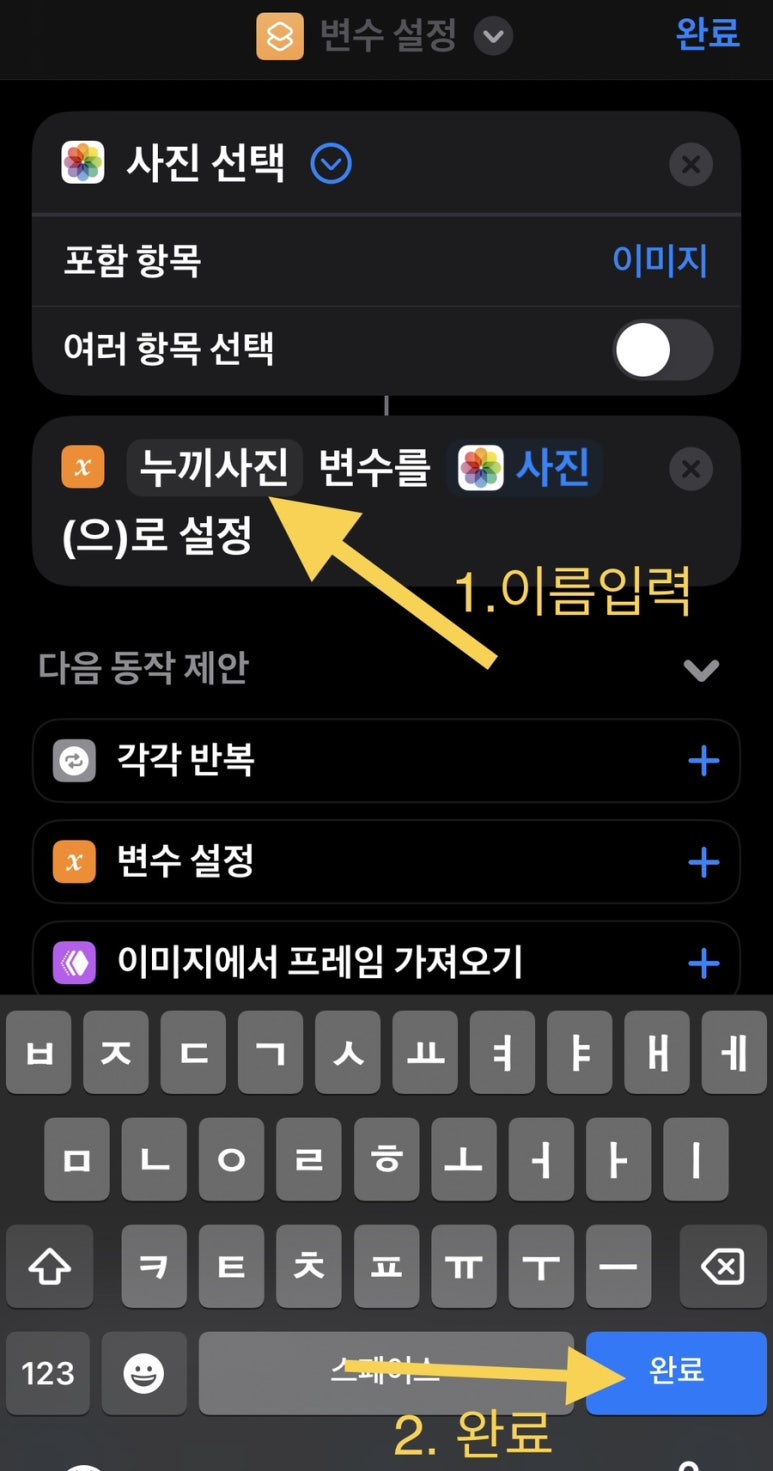Hit the blue 완료 keyboard key
This screenshot has height=1471, width=773.
click(x=676, y=1373)
